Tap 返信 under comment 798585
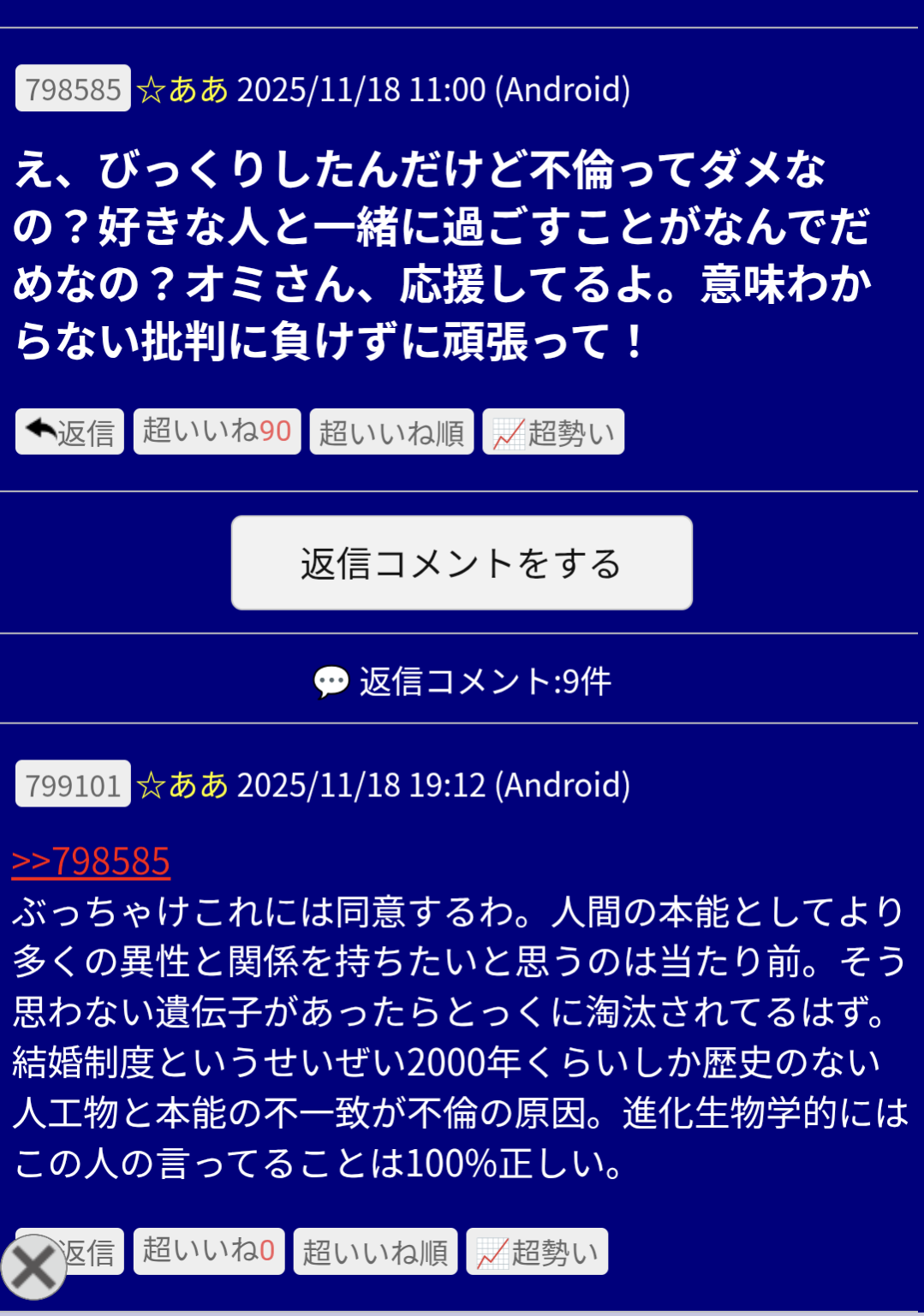 click(69, 432)
